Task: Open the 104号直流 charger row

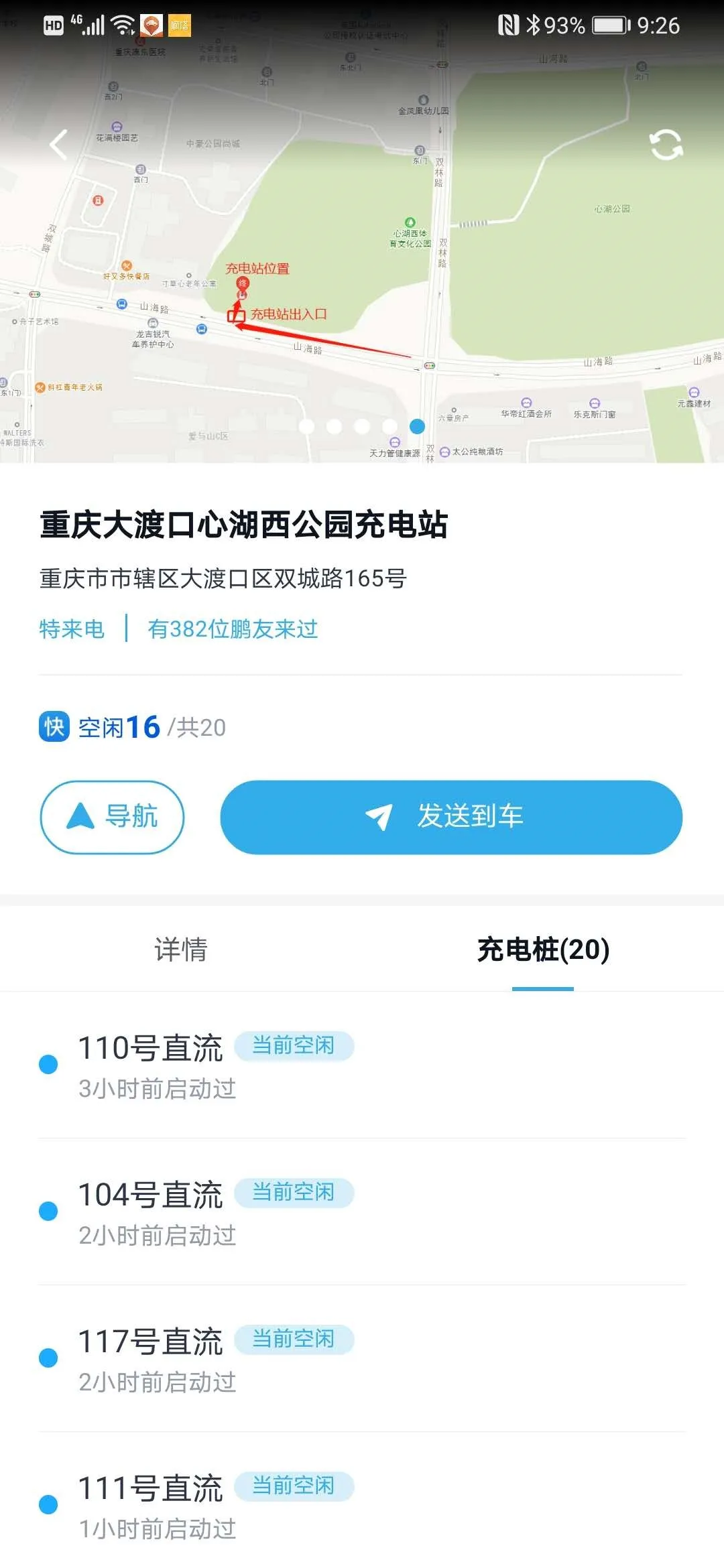Action: (x=362, y=1212)
